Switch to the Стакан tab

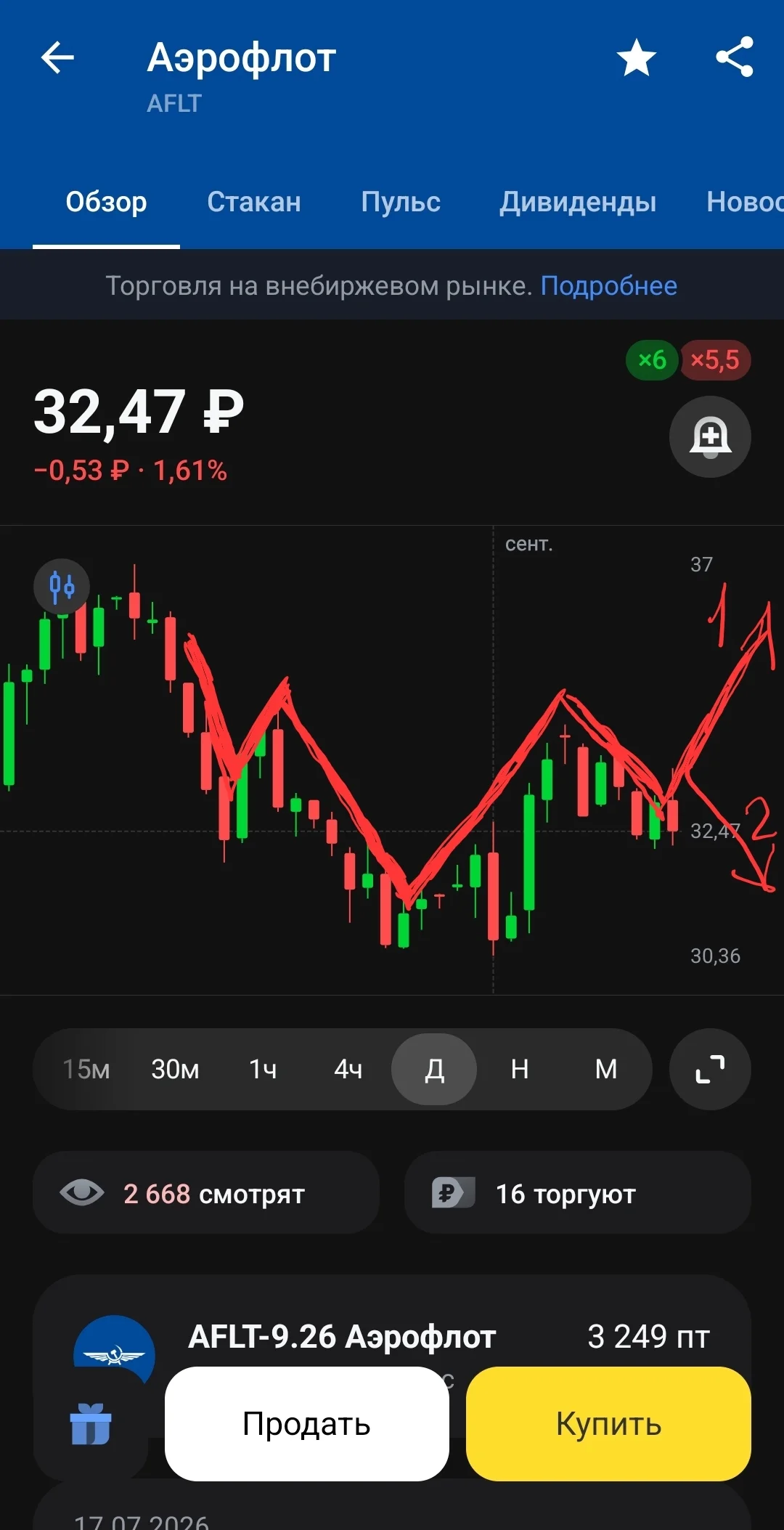point(254,202)
